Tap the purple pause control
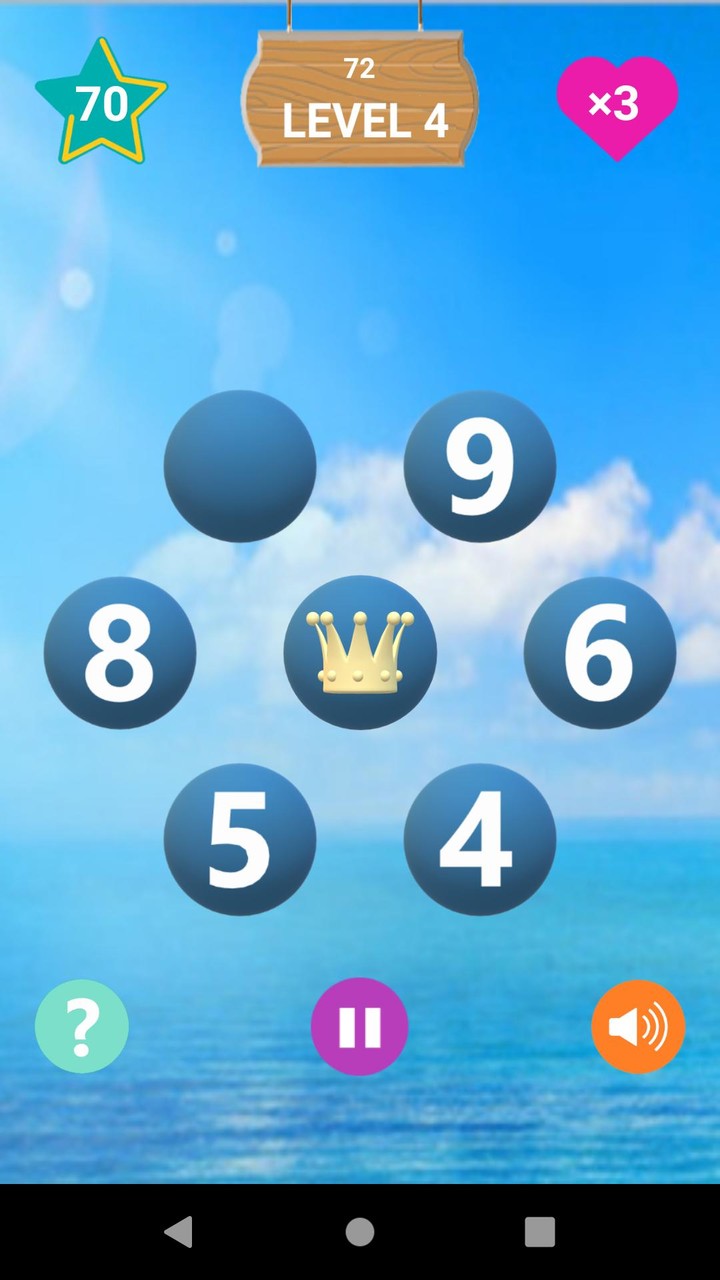This screenshot has width=720, height=1280. coord(360,1026)
